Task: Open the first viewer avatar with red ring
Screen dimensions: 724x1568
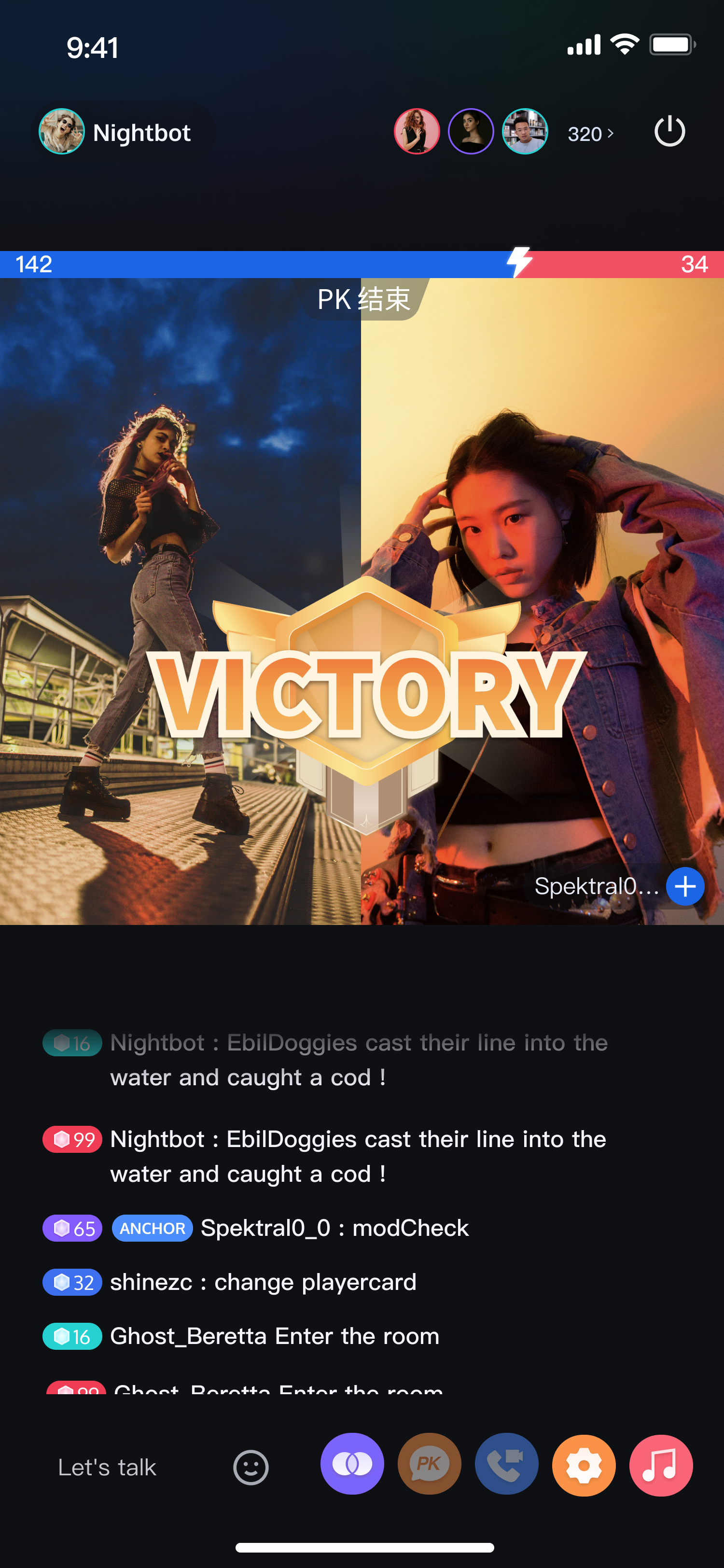Action: [x=417, y=131]
